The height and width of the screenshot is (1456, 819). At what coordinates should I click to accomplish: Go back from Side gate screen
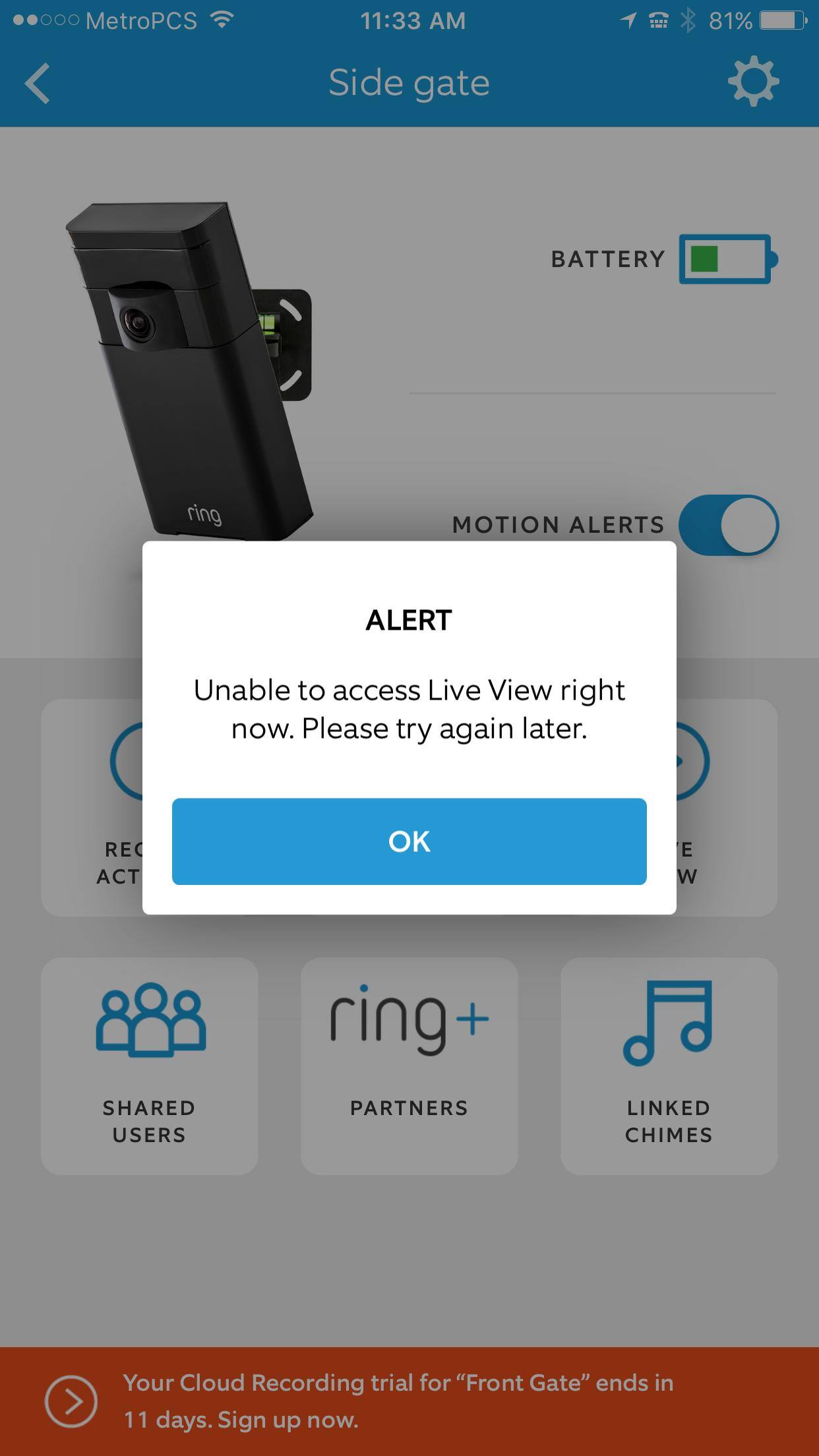38,84
